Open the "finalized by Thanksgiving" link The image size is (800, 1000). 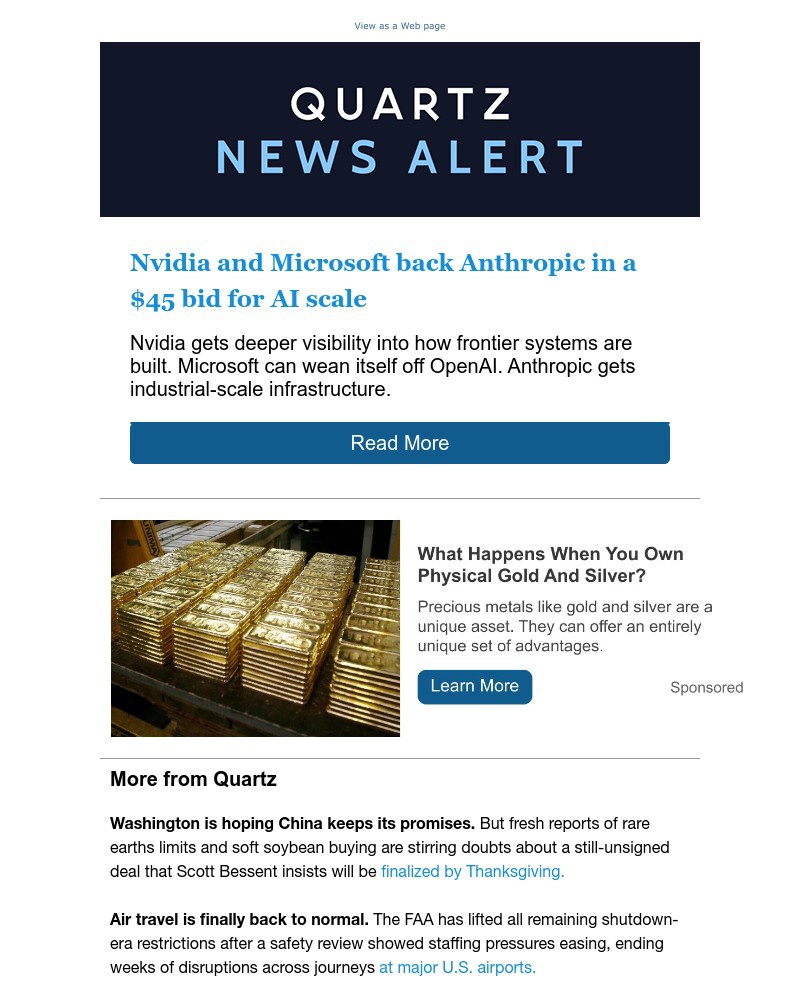(x=470, y=871)
